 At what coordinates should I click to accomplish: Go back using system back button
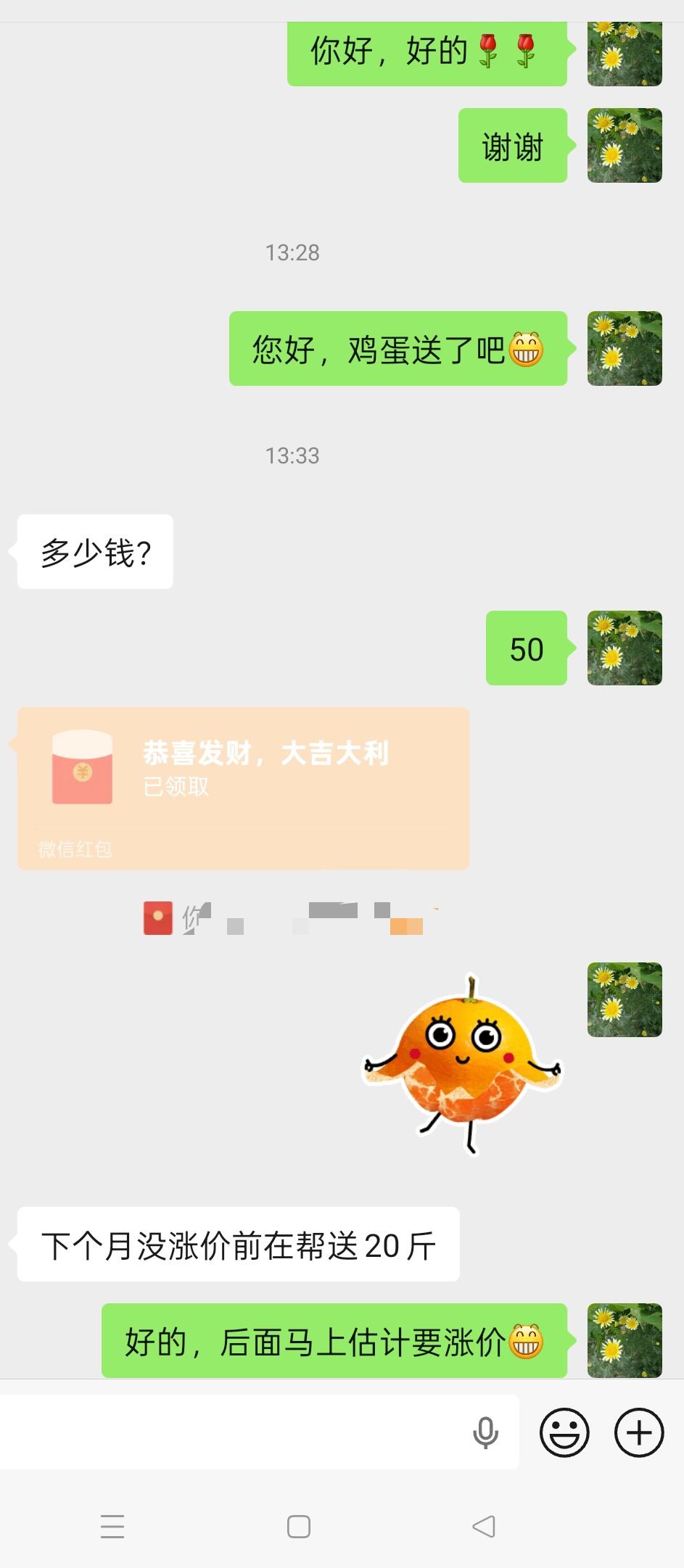483,1526
